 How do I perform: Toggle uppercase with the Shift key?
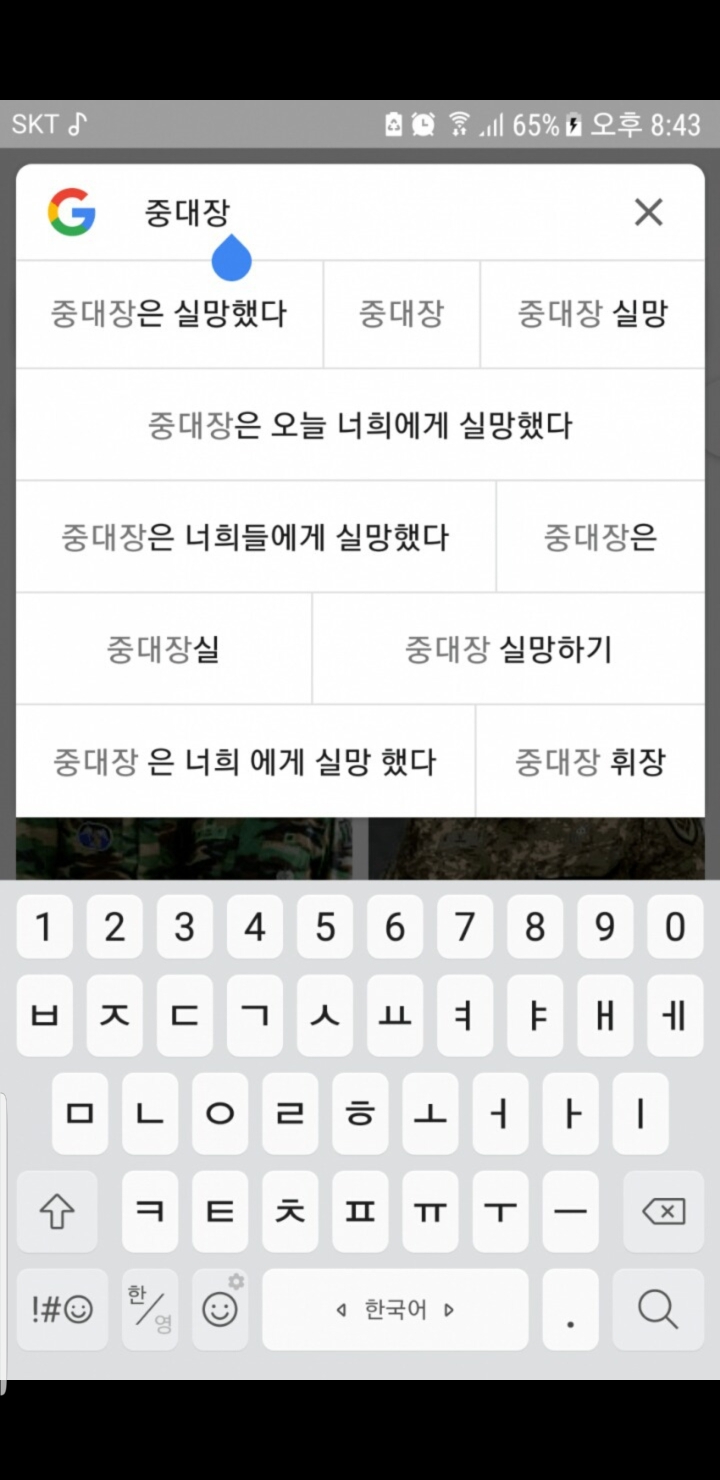click(x=57, y=1211)
